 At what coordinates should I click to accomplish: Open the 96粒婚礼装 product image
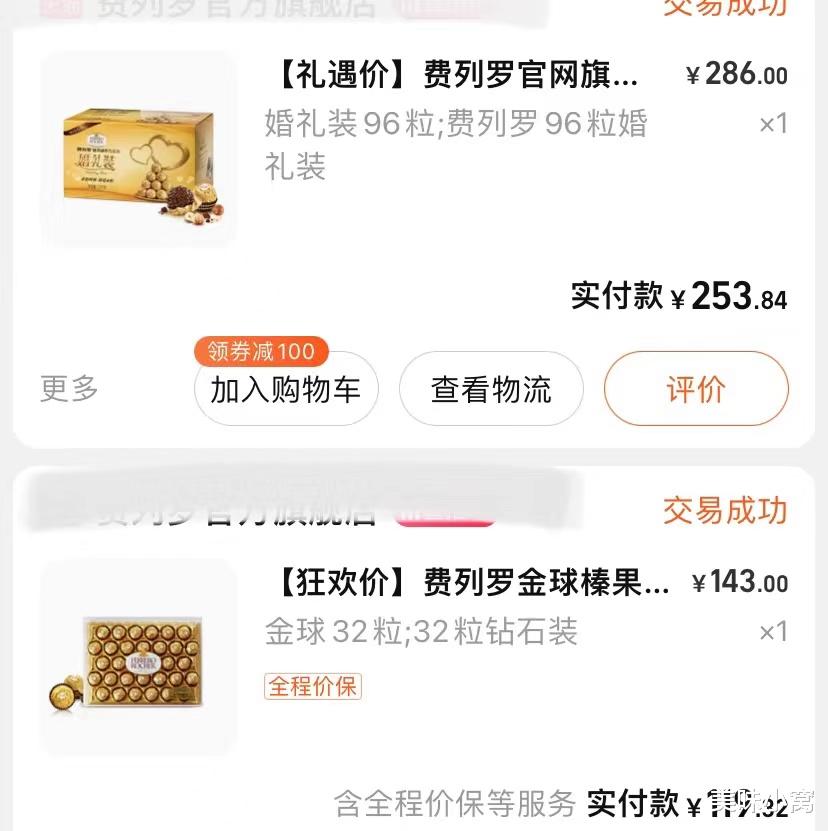tap(138, 148)
